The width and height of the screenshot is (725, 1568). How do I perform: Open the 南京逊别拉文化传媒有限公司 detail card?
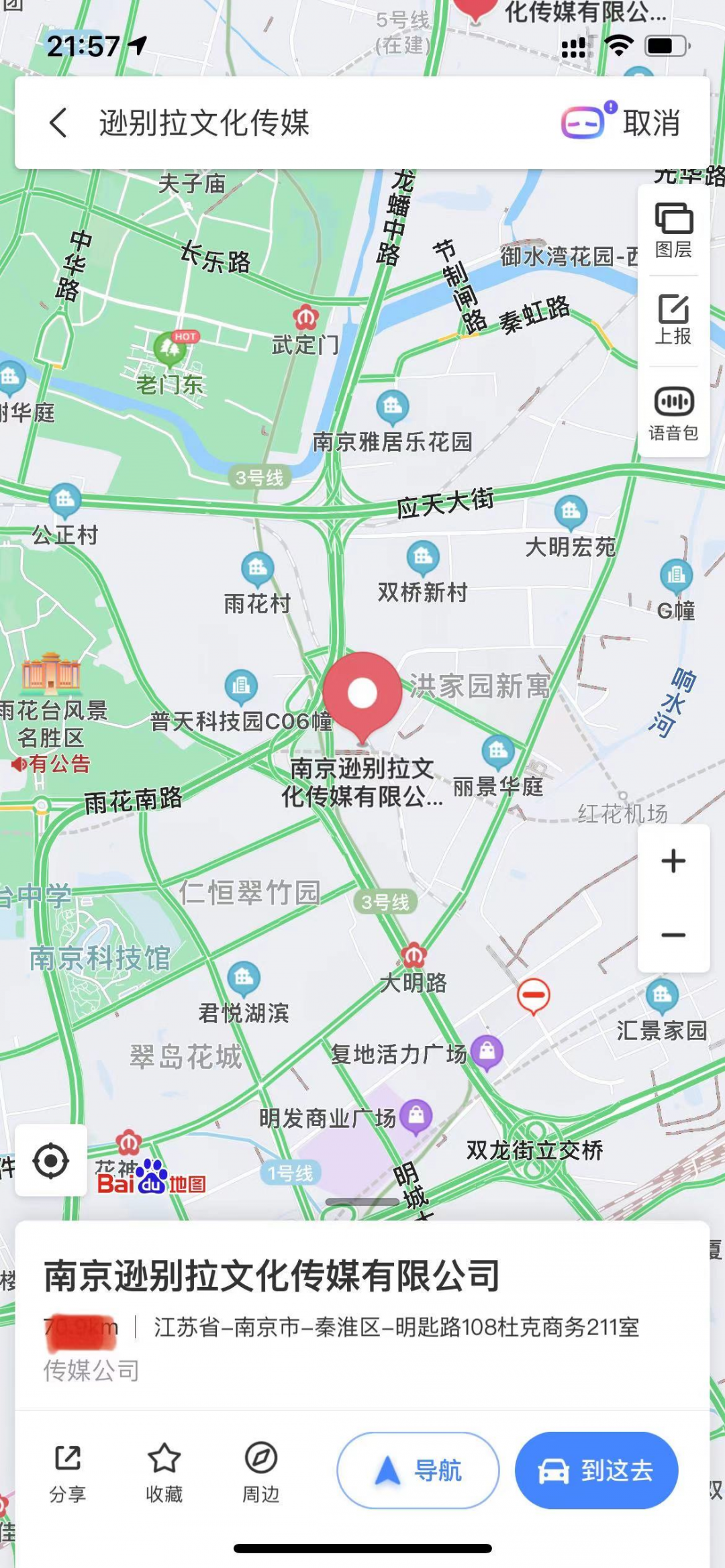pos(272,1275)
